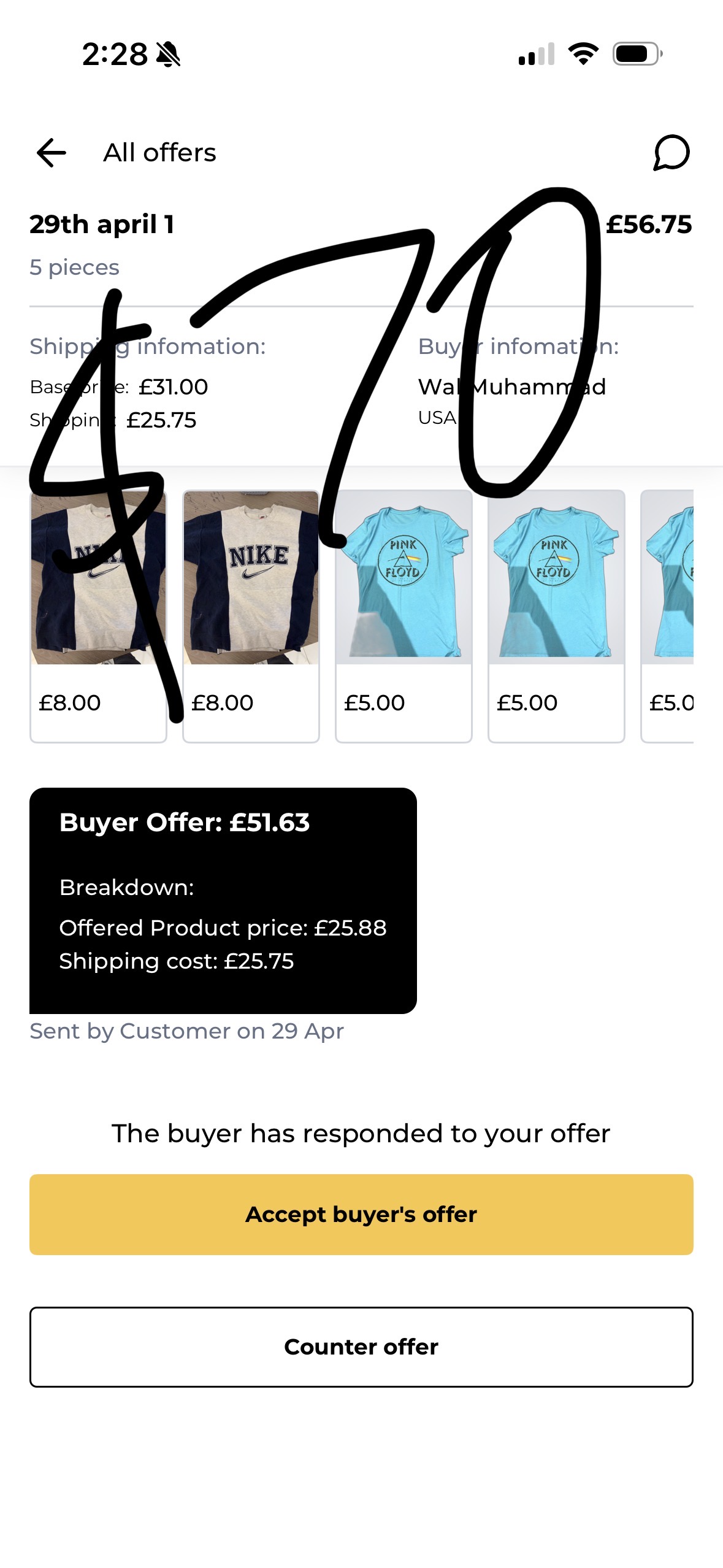
Task: Open the first Nike sweatshirt item card
Action: click(x=98, y=617)
